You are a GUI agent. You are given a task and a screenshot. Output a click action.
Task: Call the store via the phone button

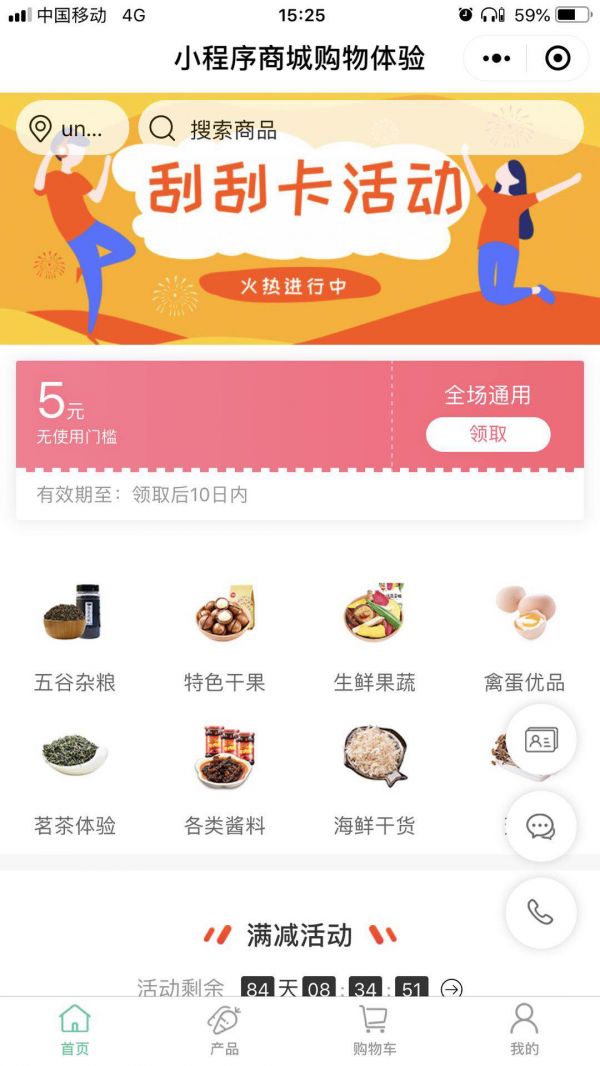click(x=541, y=913)
